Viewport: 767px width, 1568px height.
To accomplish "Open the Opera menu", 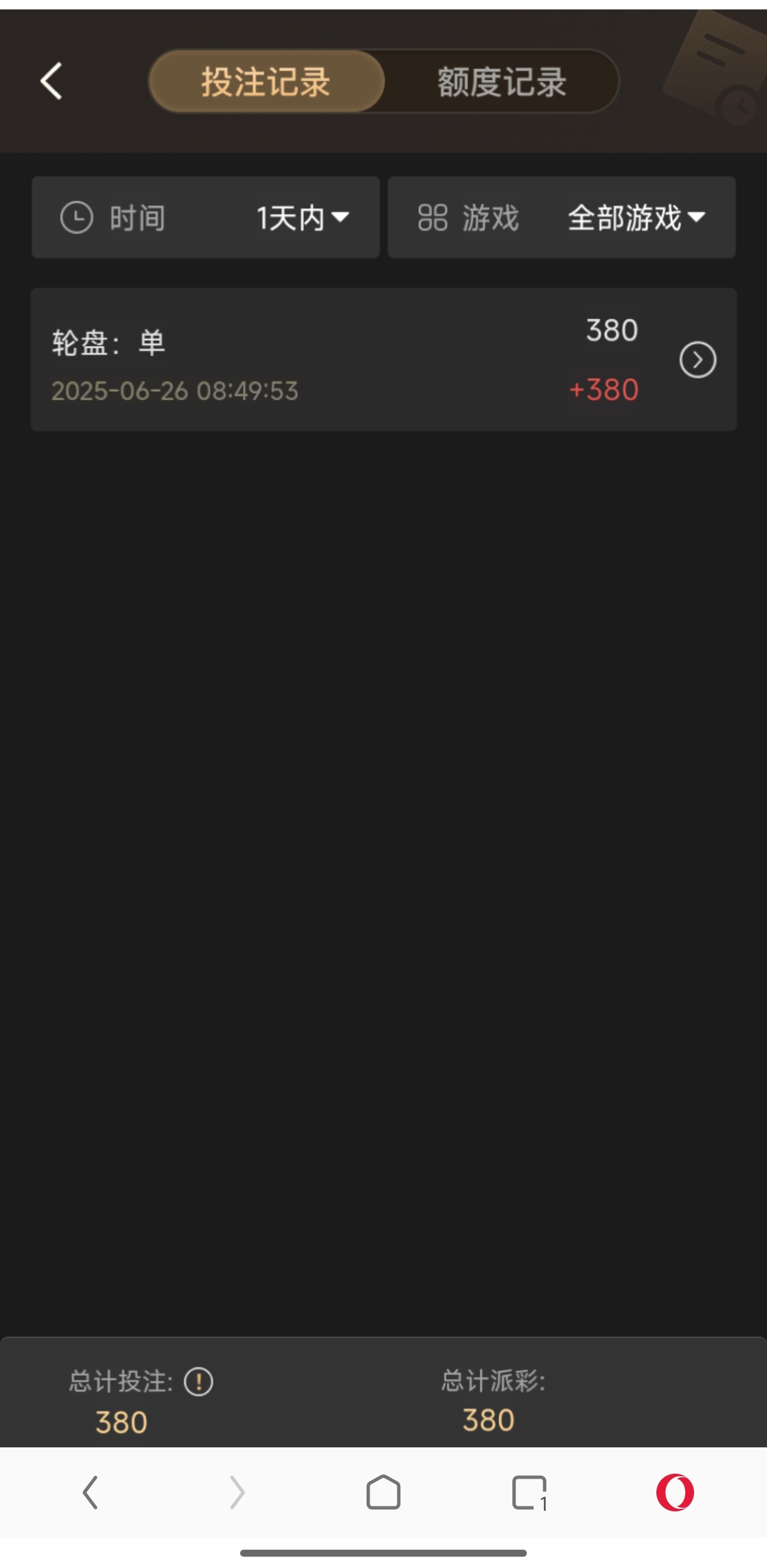I will click(675, 1493).
